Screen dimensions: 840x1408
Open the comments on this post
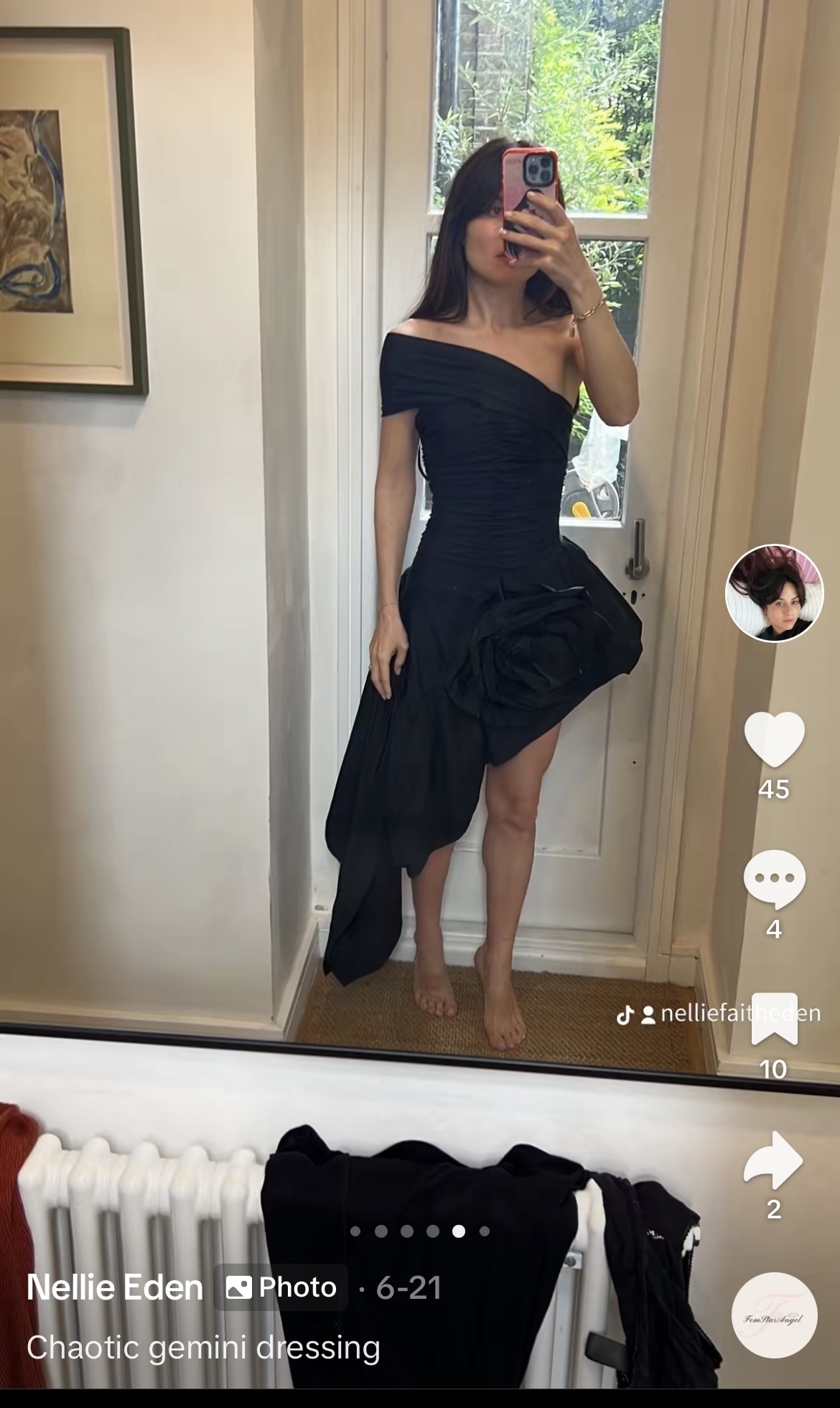774,879
